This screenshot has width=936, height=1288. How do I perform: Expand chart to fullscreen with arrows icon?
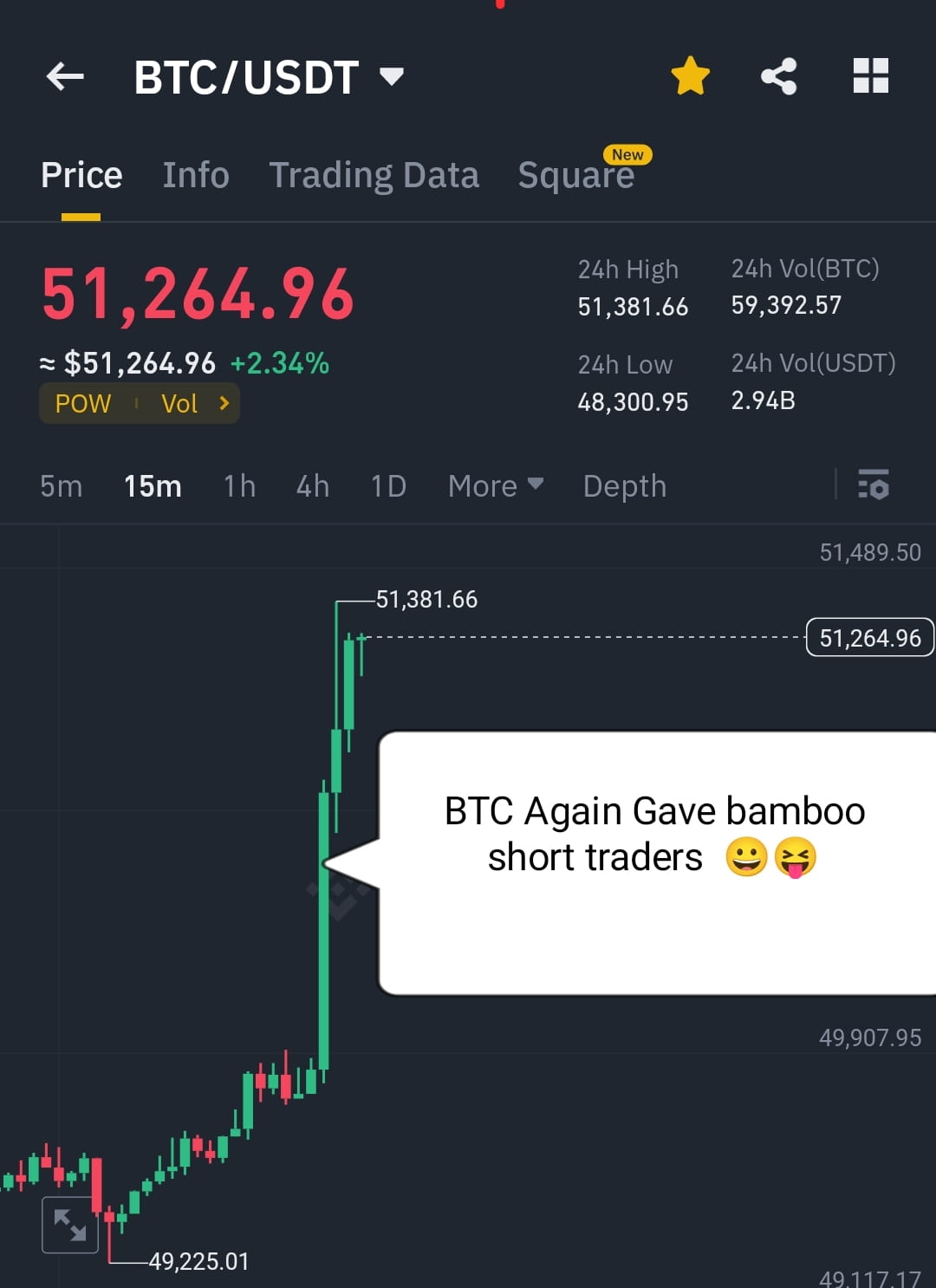[x=69, y=1225]
